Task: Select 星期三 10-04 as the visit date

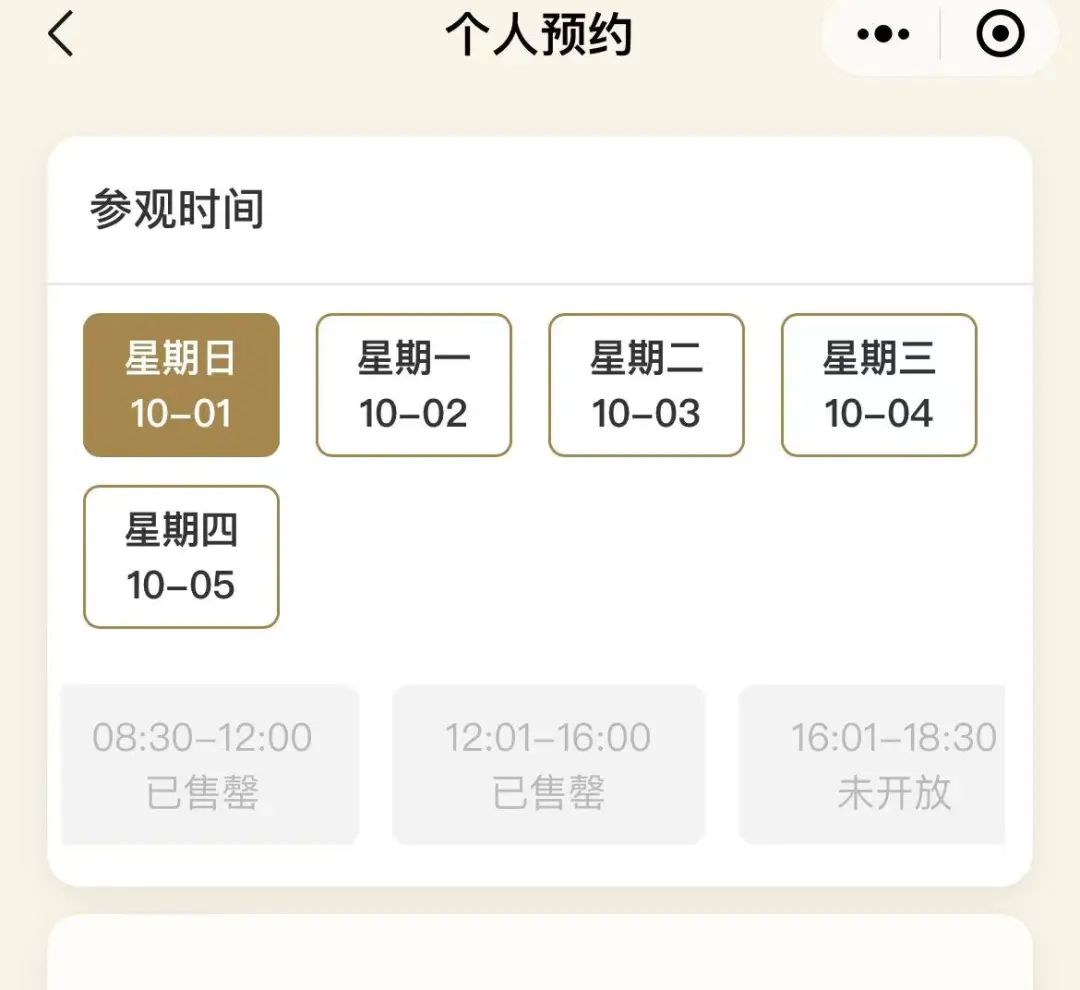Action: 878,385
